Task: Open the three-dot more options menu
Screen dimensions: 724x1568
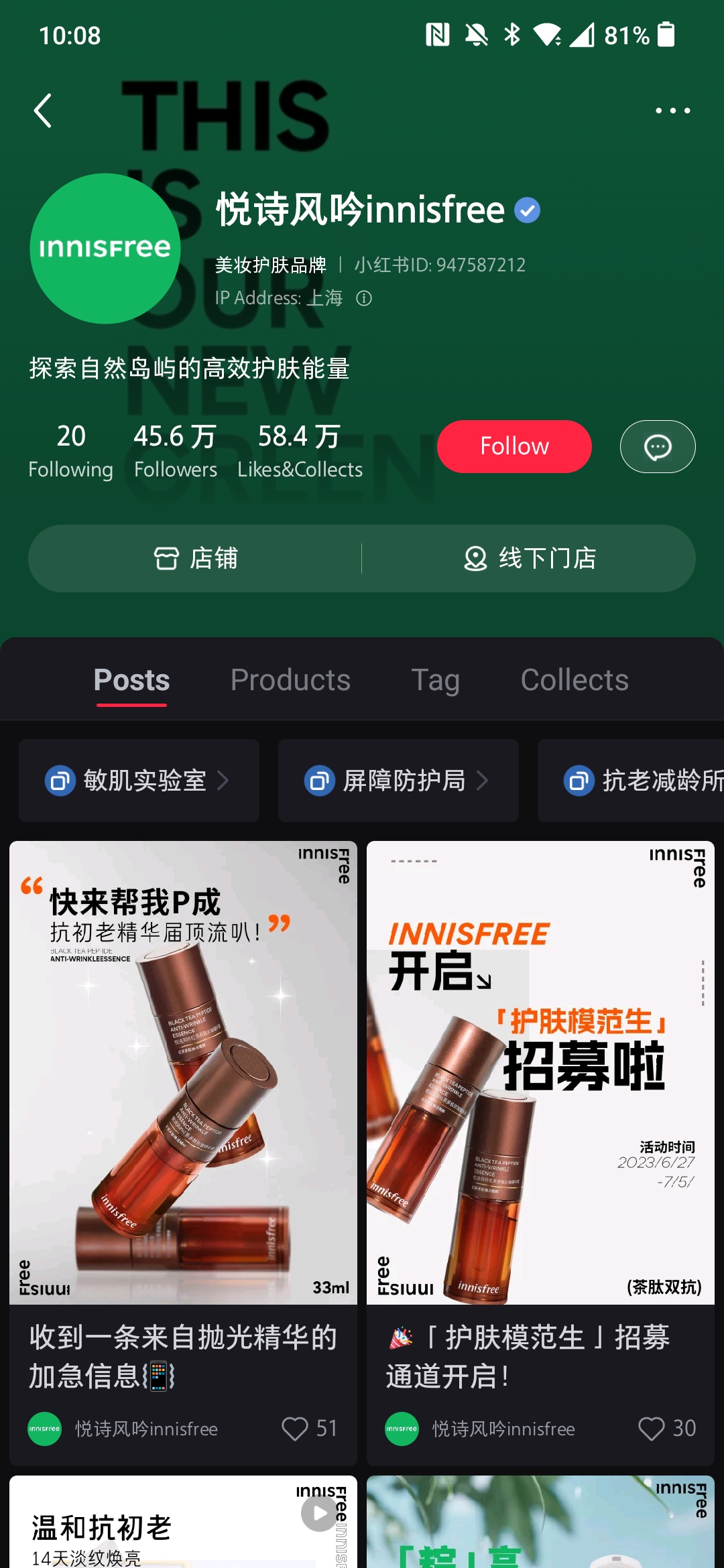Action: click(x=674, y=111)
